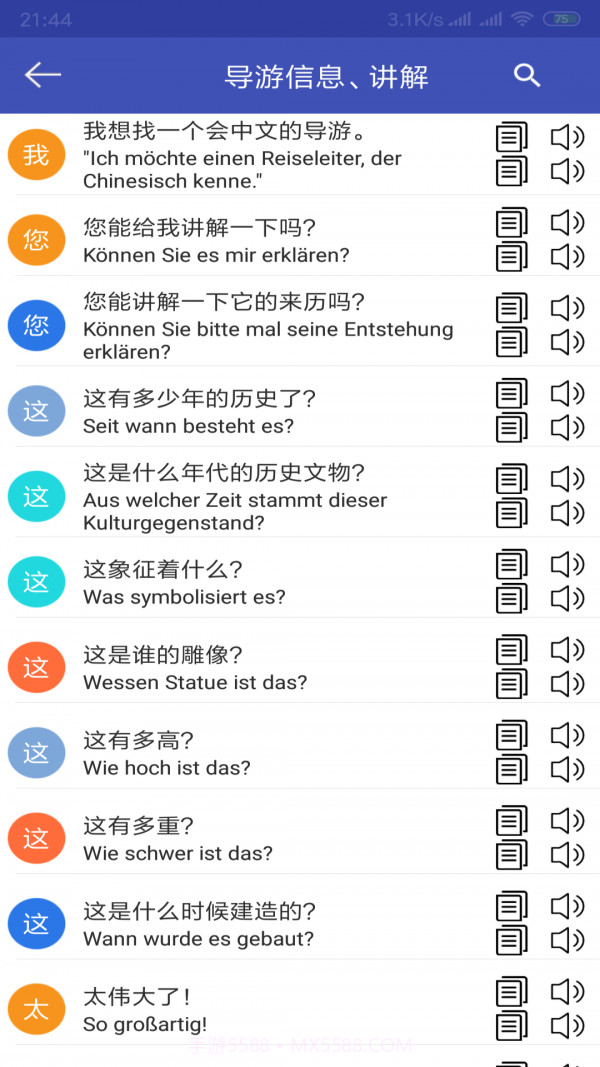Play German audio for 'Seit wann besteht es?'
The width and height of the screenshot is (600, 1067).
(567, 428)
